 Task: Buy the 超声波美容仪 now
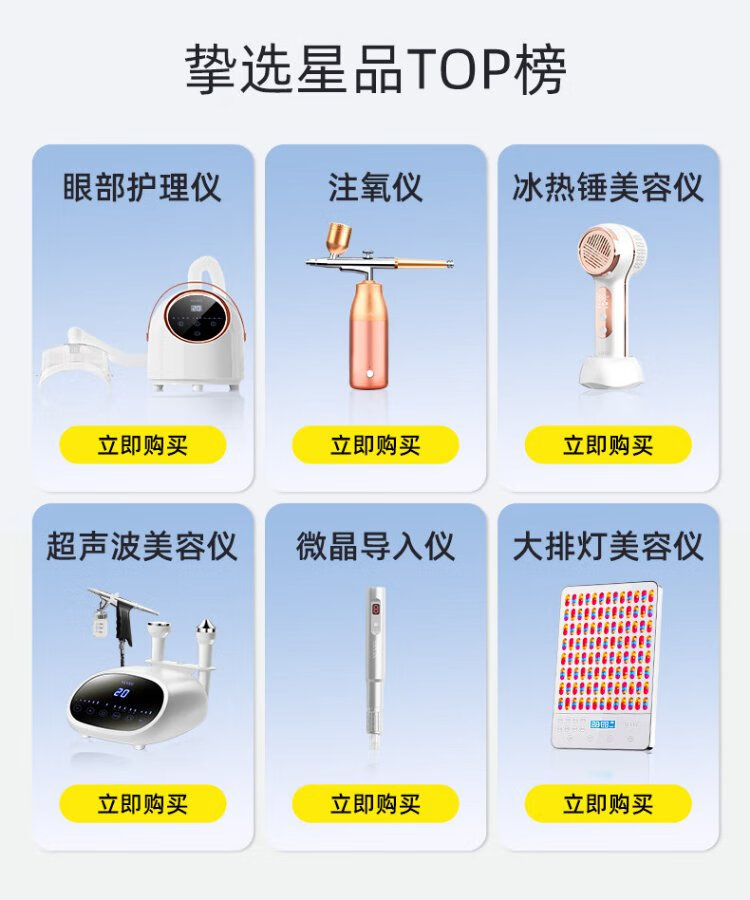pos(143,804)
